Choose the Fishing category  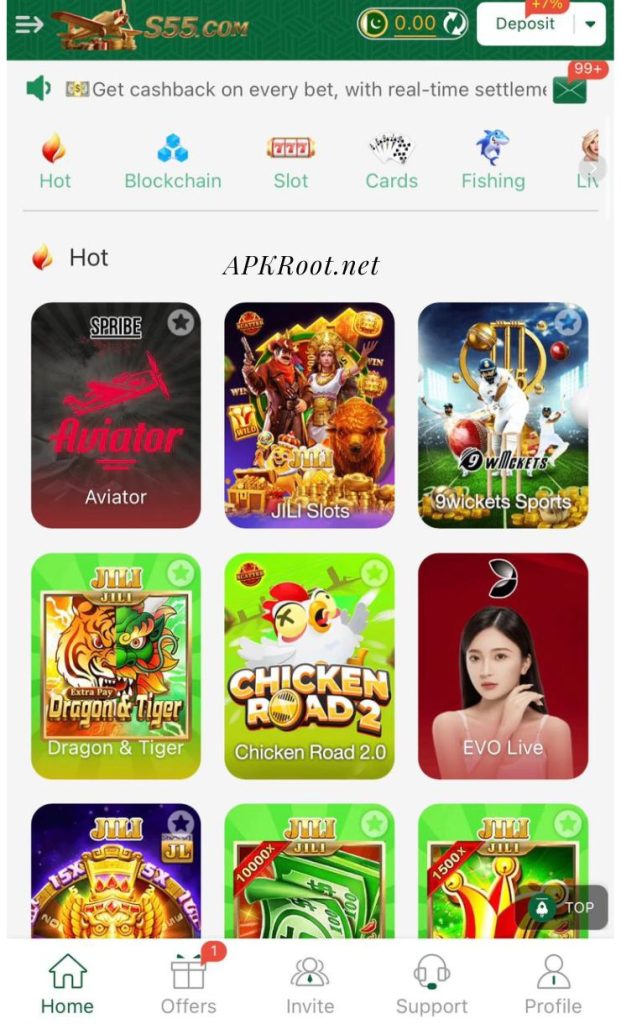(x=493, y=162)
